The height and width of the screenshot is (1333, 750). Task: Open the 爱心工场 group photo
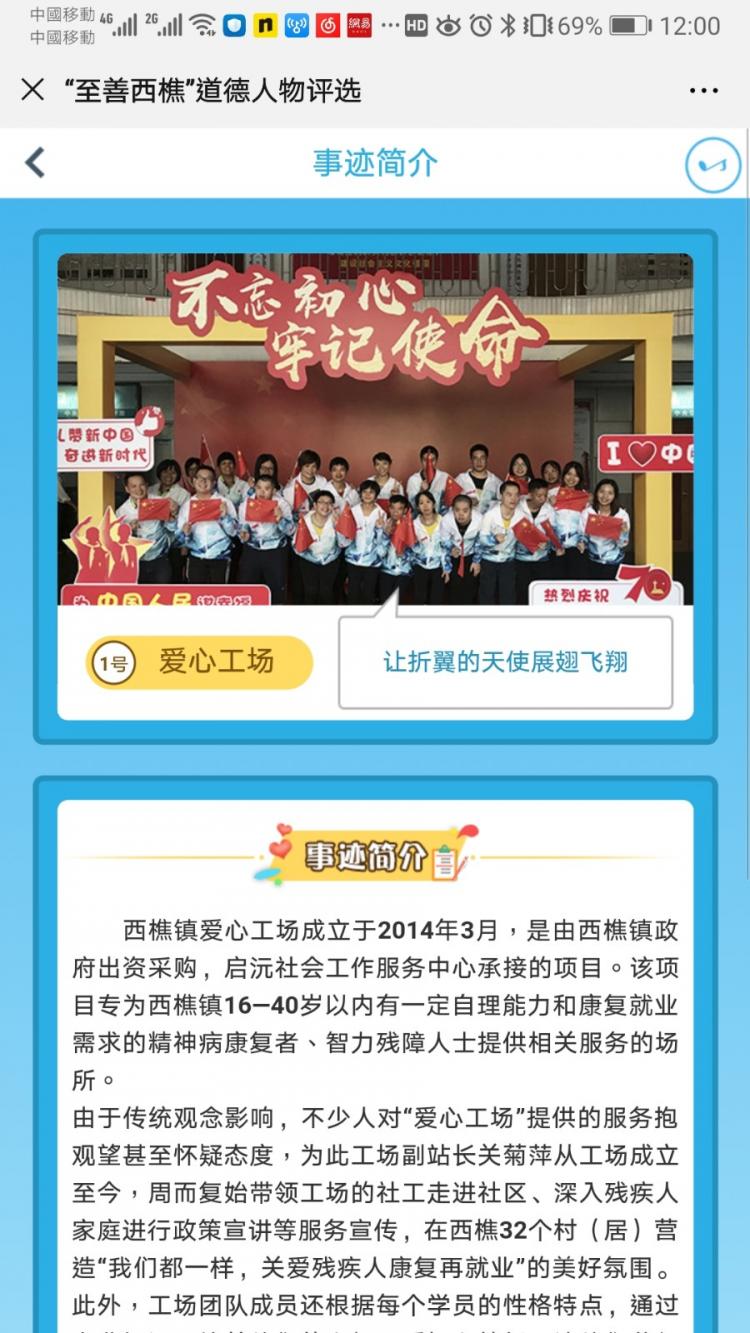(x=375, y=430)
